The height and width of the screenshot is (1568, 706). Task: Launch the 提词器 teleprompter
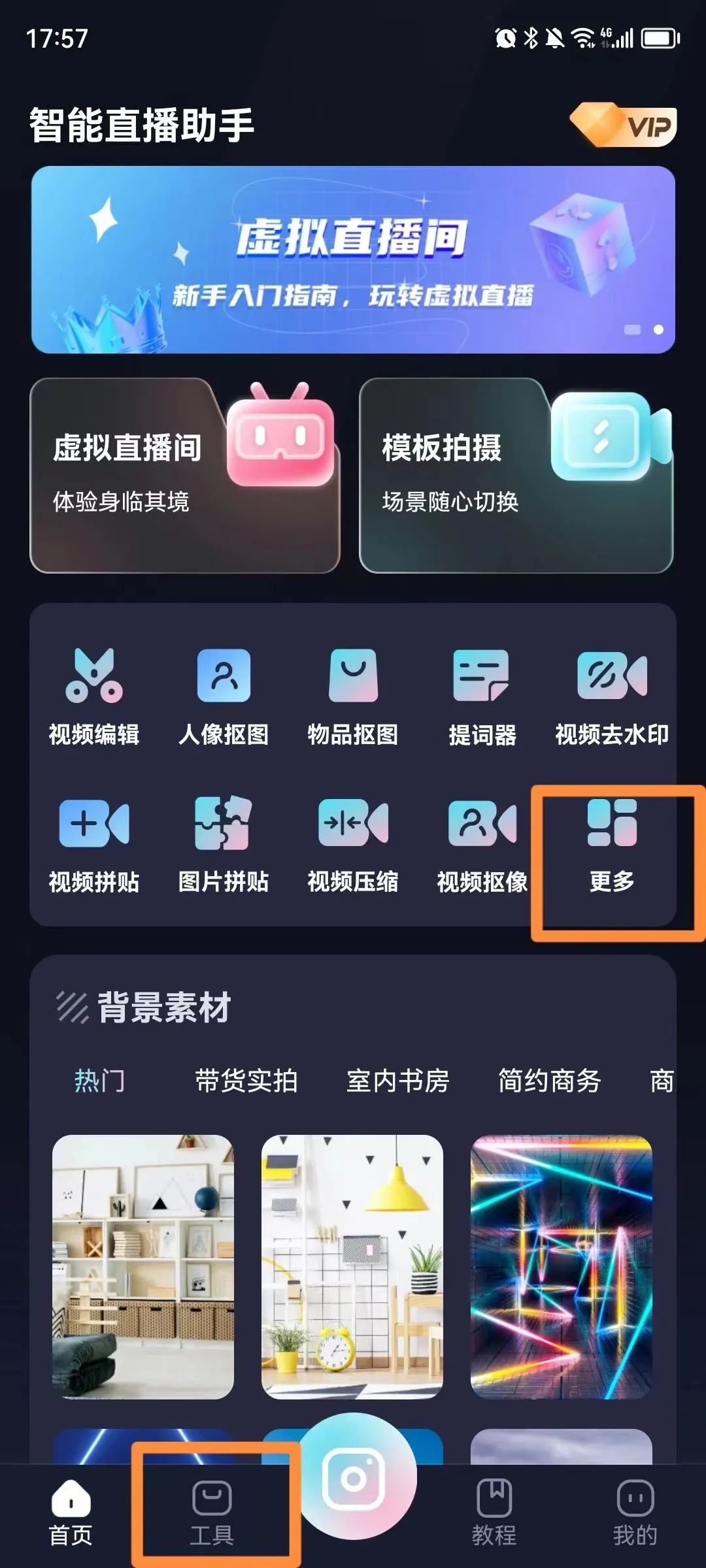click(482, 696)
